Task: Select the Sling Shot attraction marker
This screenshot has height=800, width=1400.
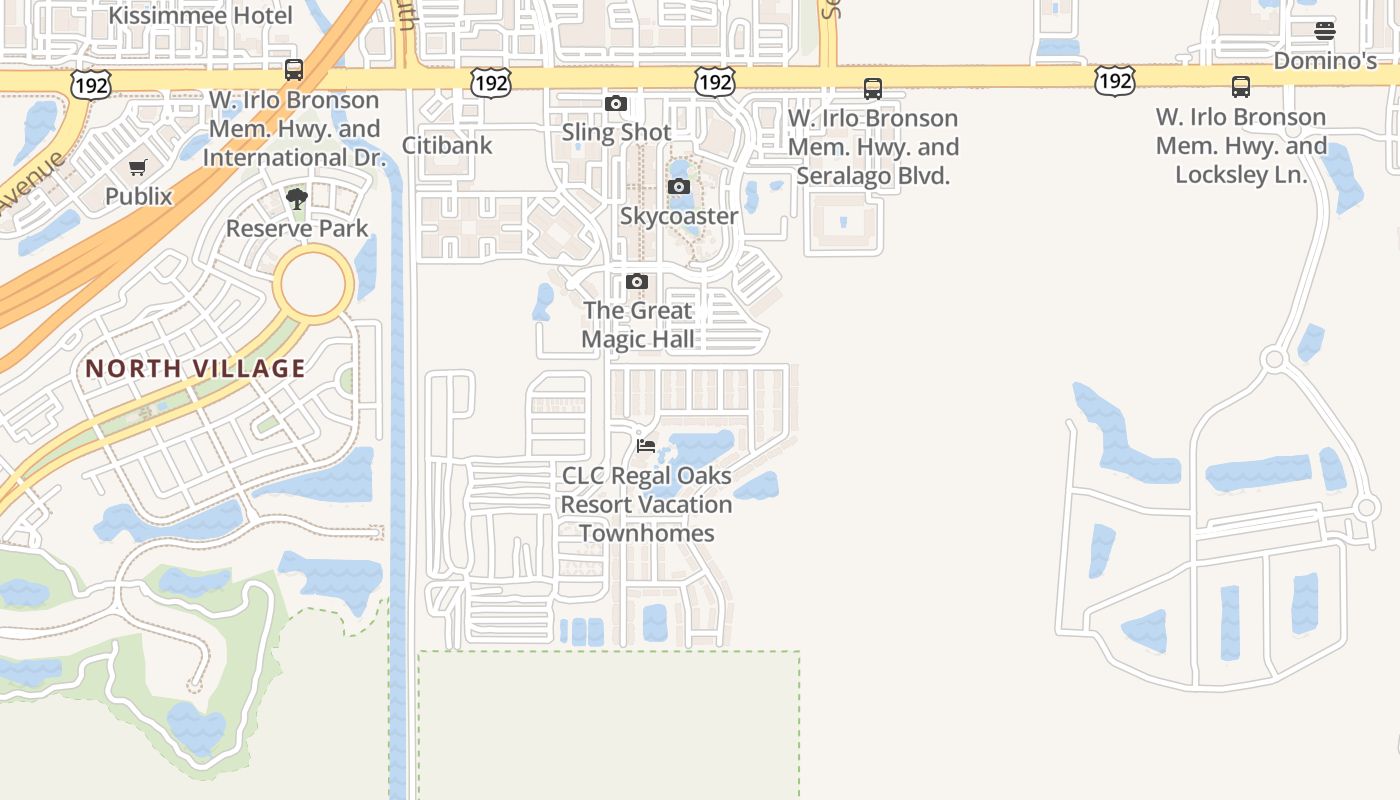Action: (x=616, y=103)
